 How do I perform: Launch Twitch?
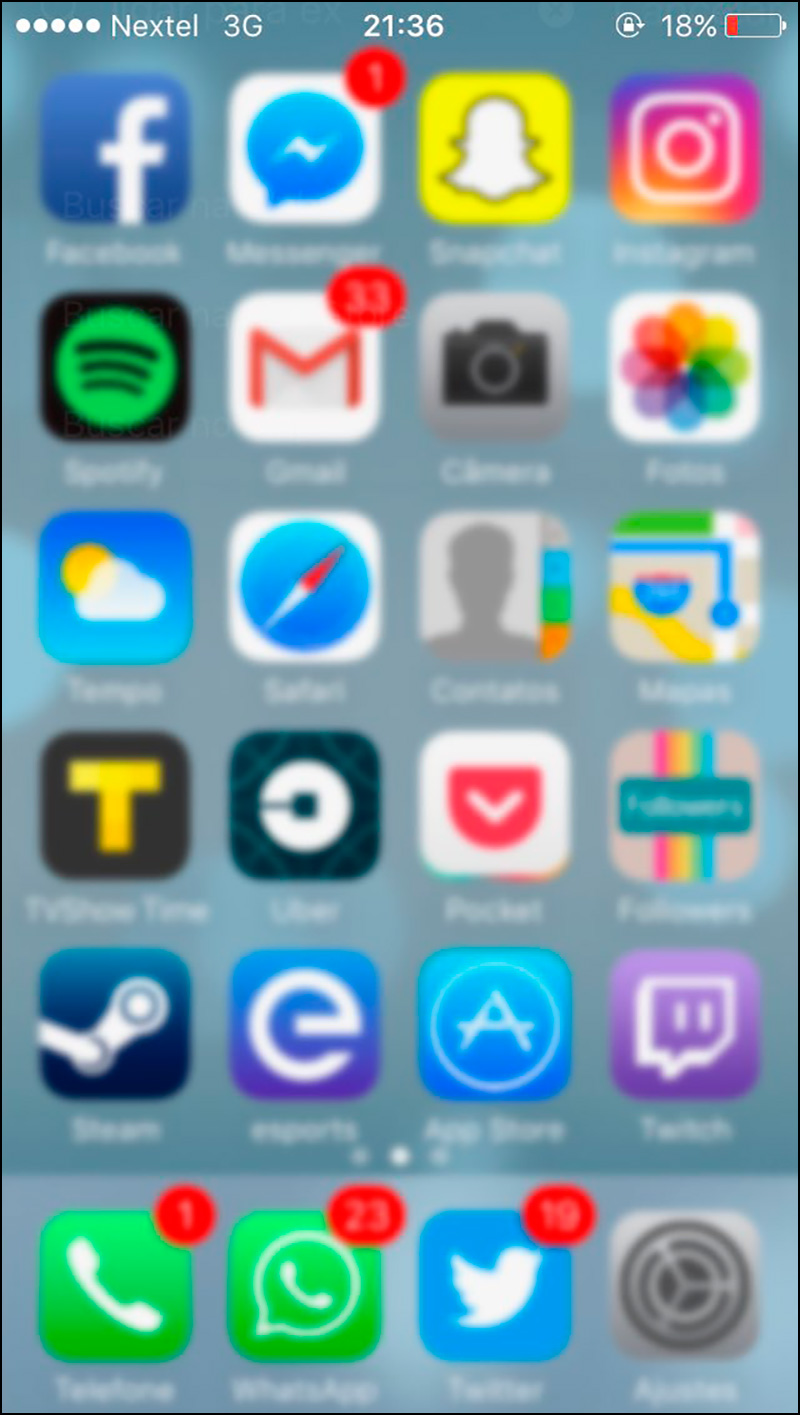(685, 1025)
